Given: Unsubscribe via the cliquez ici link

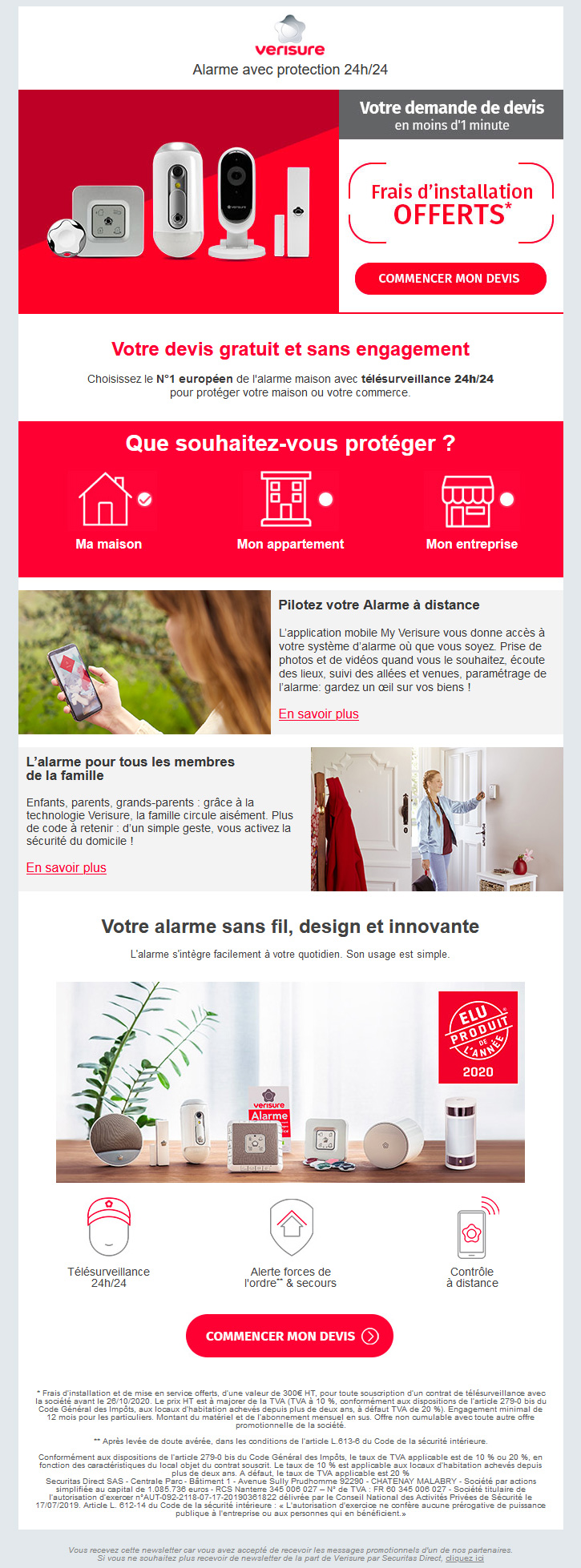Looking at the screenshot, I should coord(465,1558).
